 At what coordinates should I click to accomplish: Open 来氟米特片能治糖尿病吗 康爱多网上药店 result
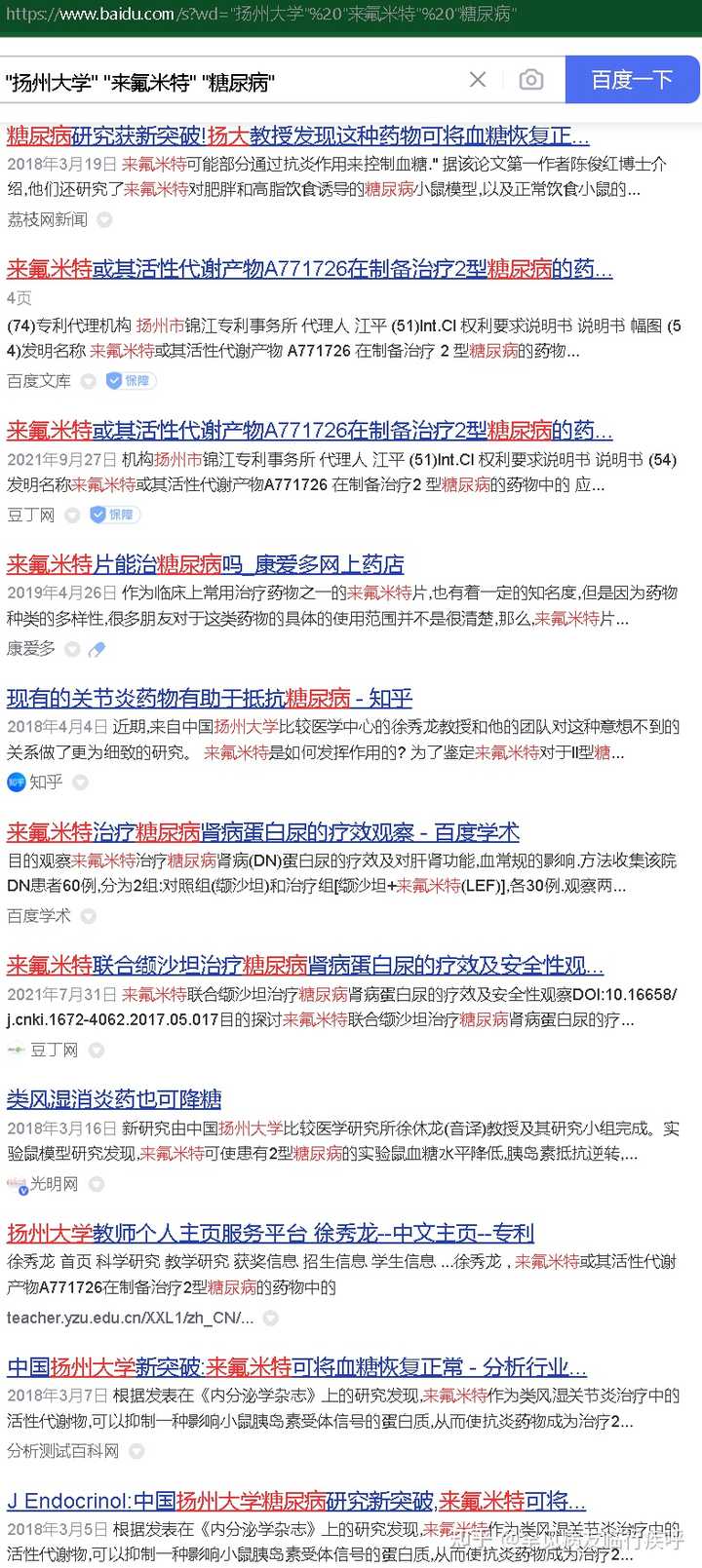[x=205, y=564]
